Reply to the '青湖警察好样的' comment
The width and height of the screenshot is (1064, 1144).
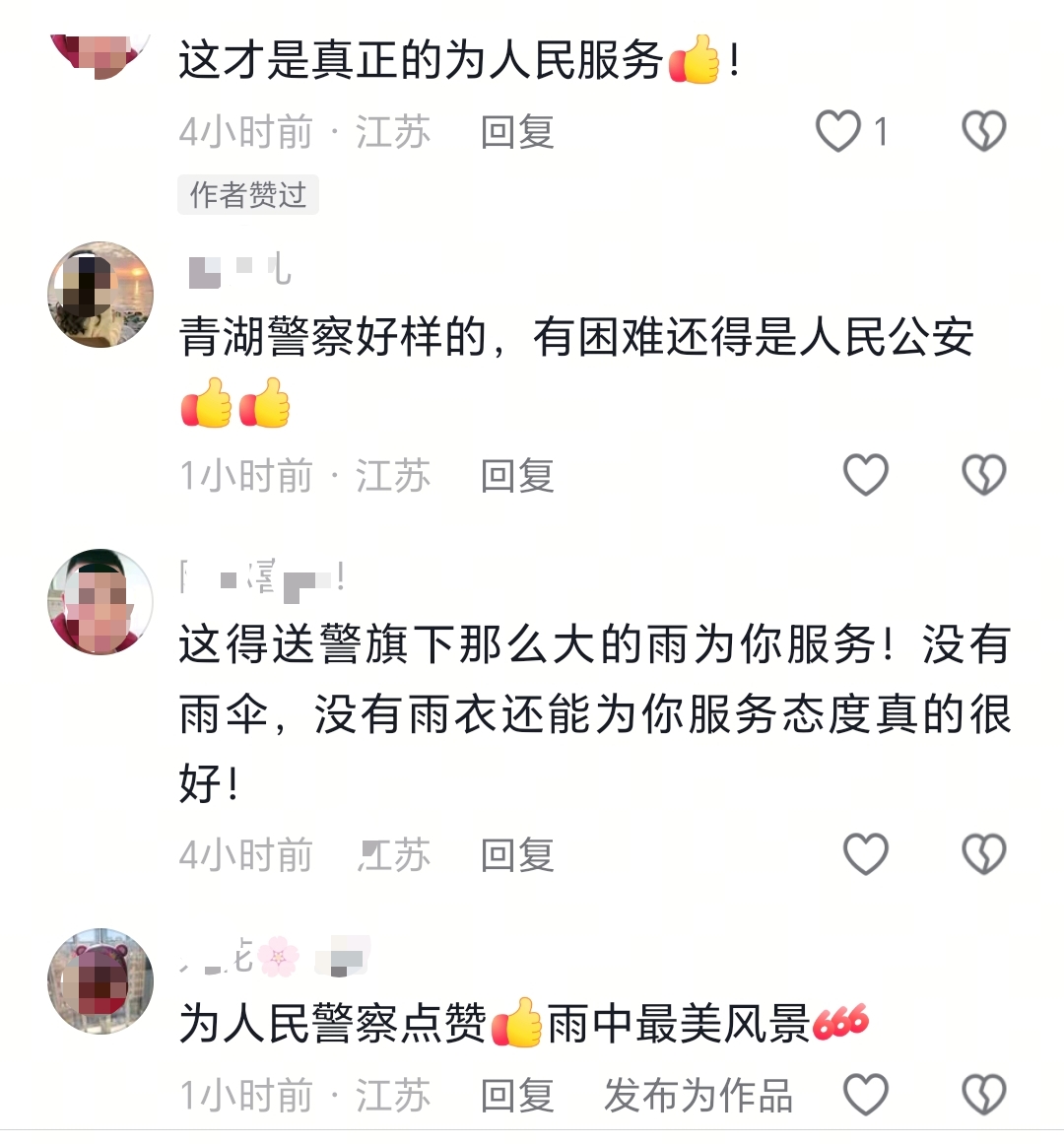tap(517, 475)
